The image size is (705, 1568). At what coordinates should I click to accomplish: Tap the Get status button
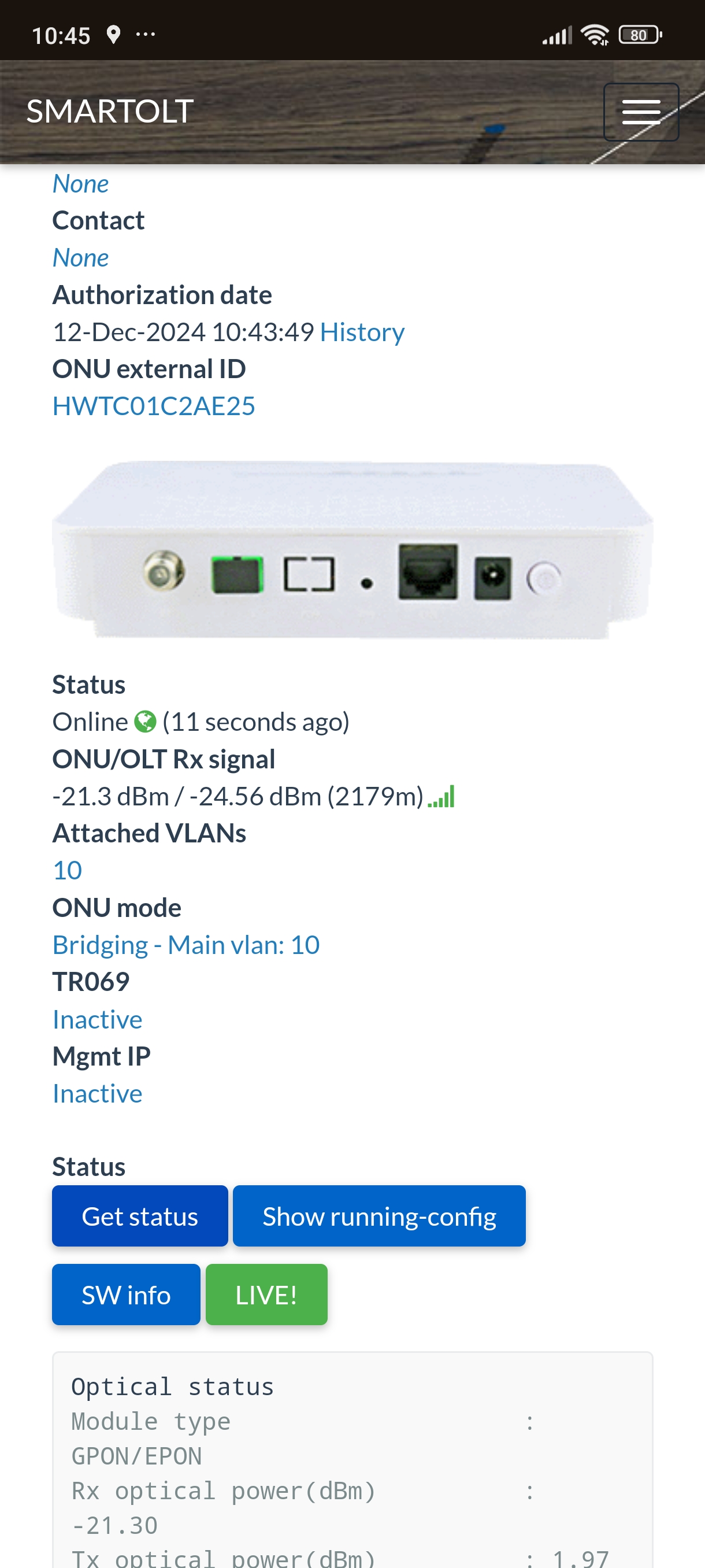(140, 1216)
